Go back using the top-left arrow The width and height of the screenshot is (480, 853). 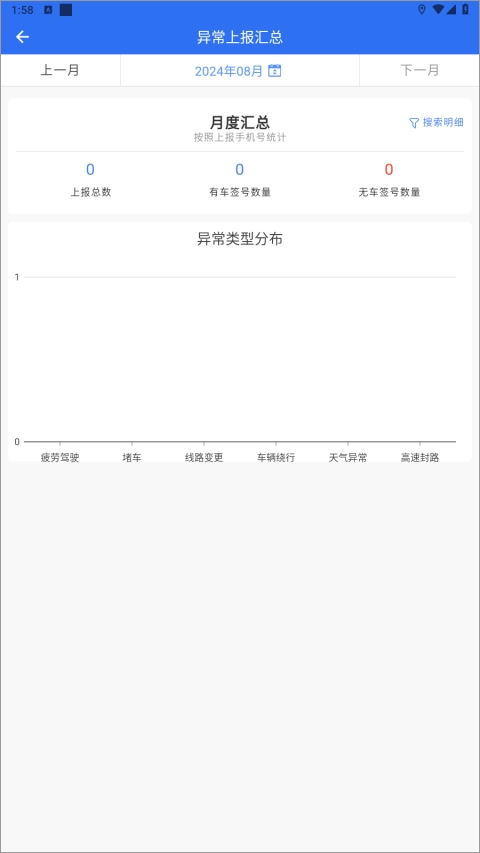(22, 37)
